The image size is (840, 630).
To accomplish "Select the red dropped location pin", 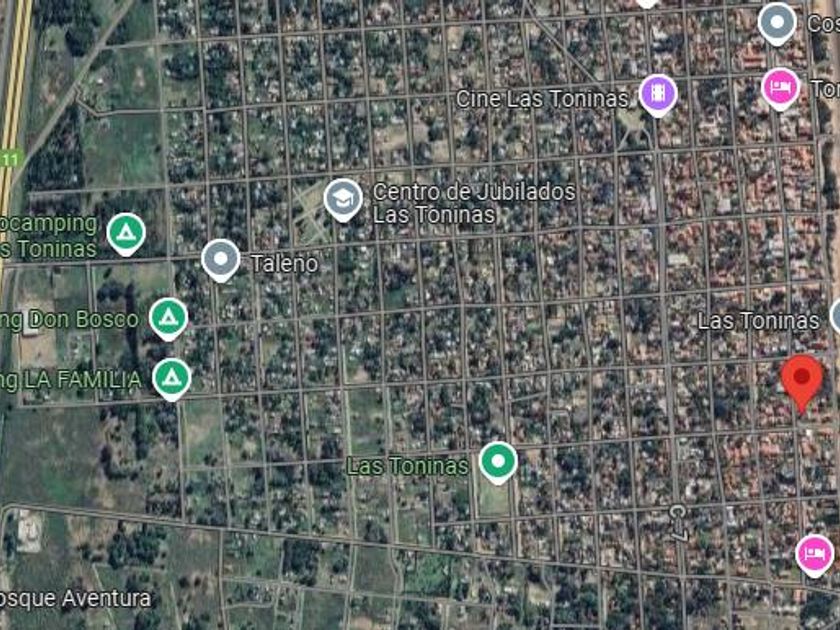I will tap(801, 382).
